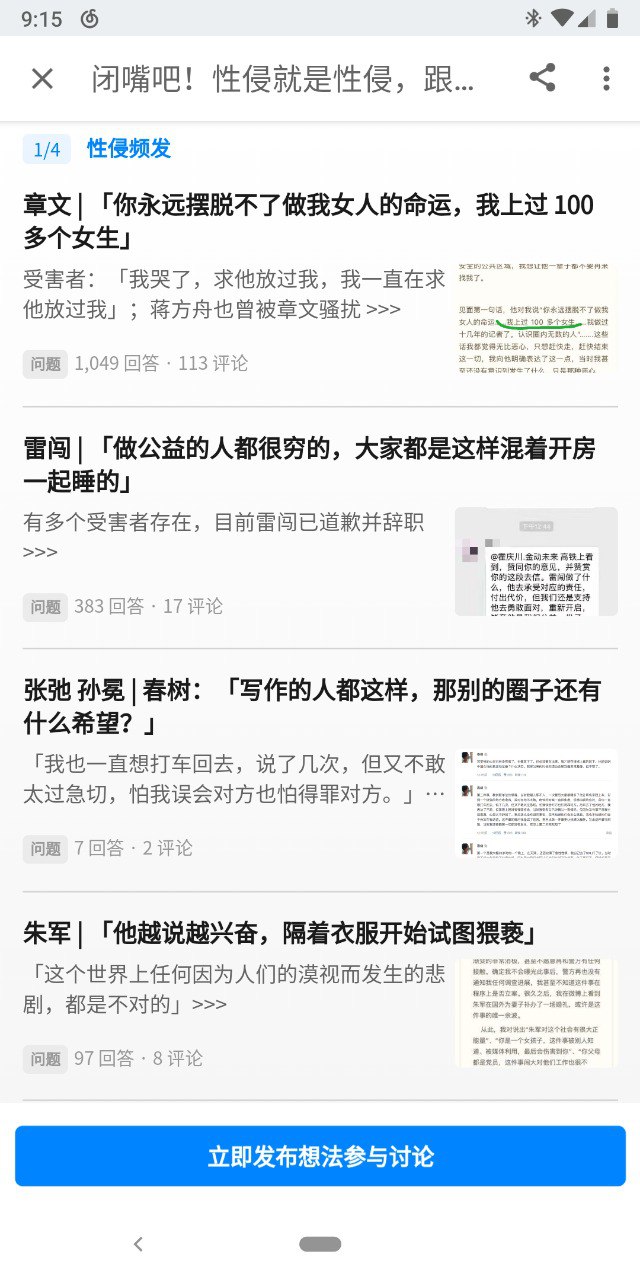Open the 张弛 孙冕 春树 question
Image resolution: width=640 pixels, height=1280 pixels.
coord(312,706)
